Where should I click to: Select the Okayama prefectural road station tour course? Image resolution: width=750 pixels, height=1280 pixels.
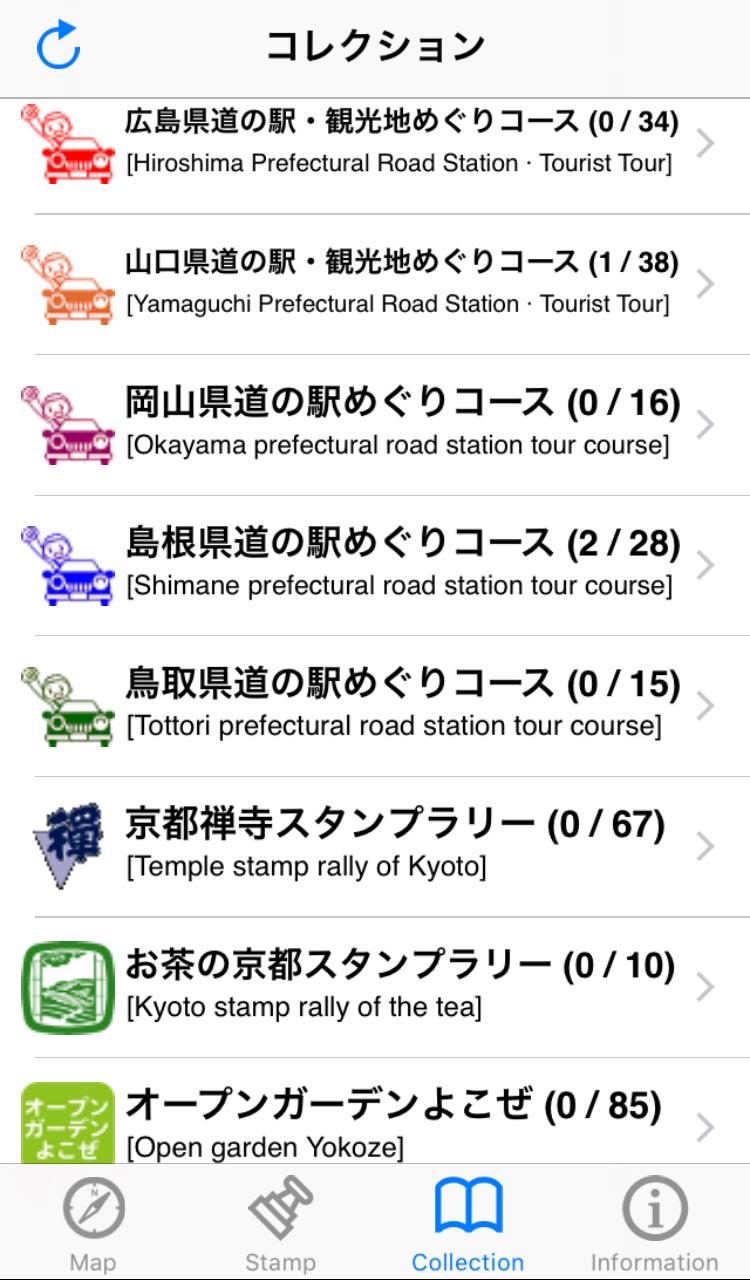point(375,425)
